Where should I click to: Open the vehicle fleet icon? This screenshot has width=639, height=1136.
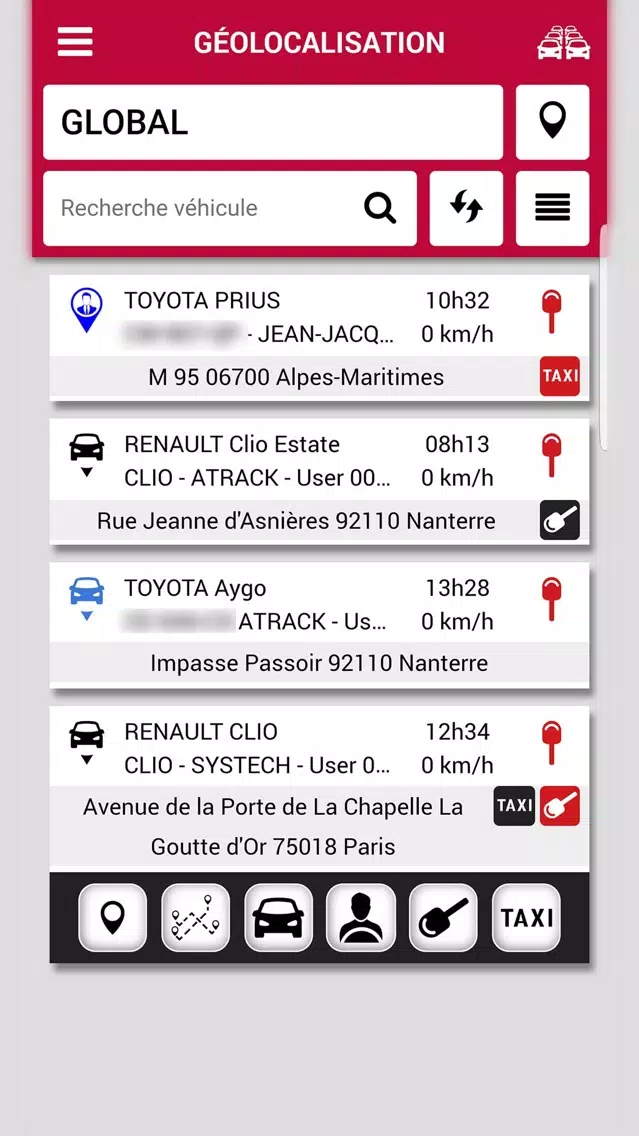[563, 43]
